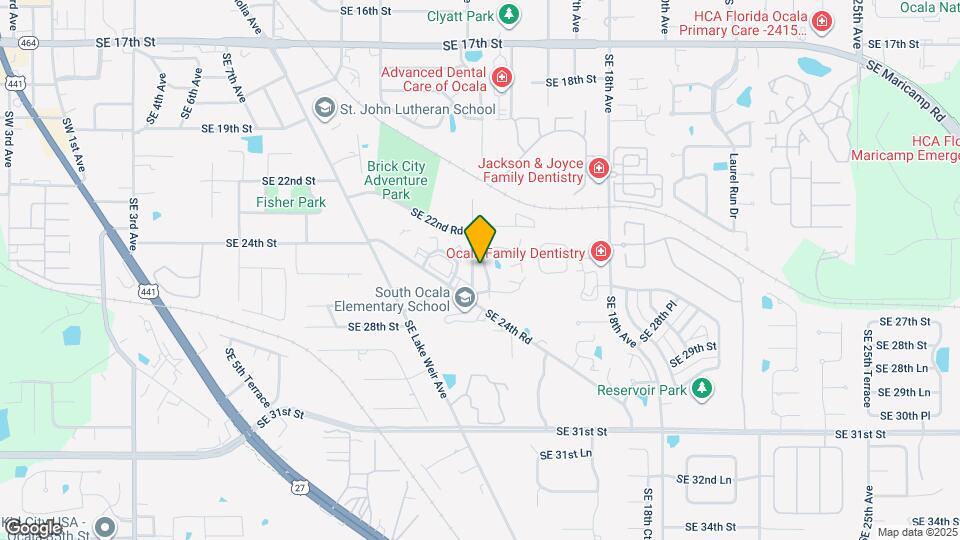Open Advanced Dental Care of Ocala marker

[x=502, y=77]
